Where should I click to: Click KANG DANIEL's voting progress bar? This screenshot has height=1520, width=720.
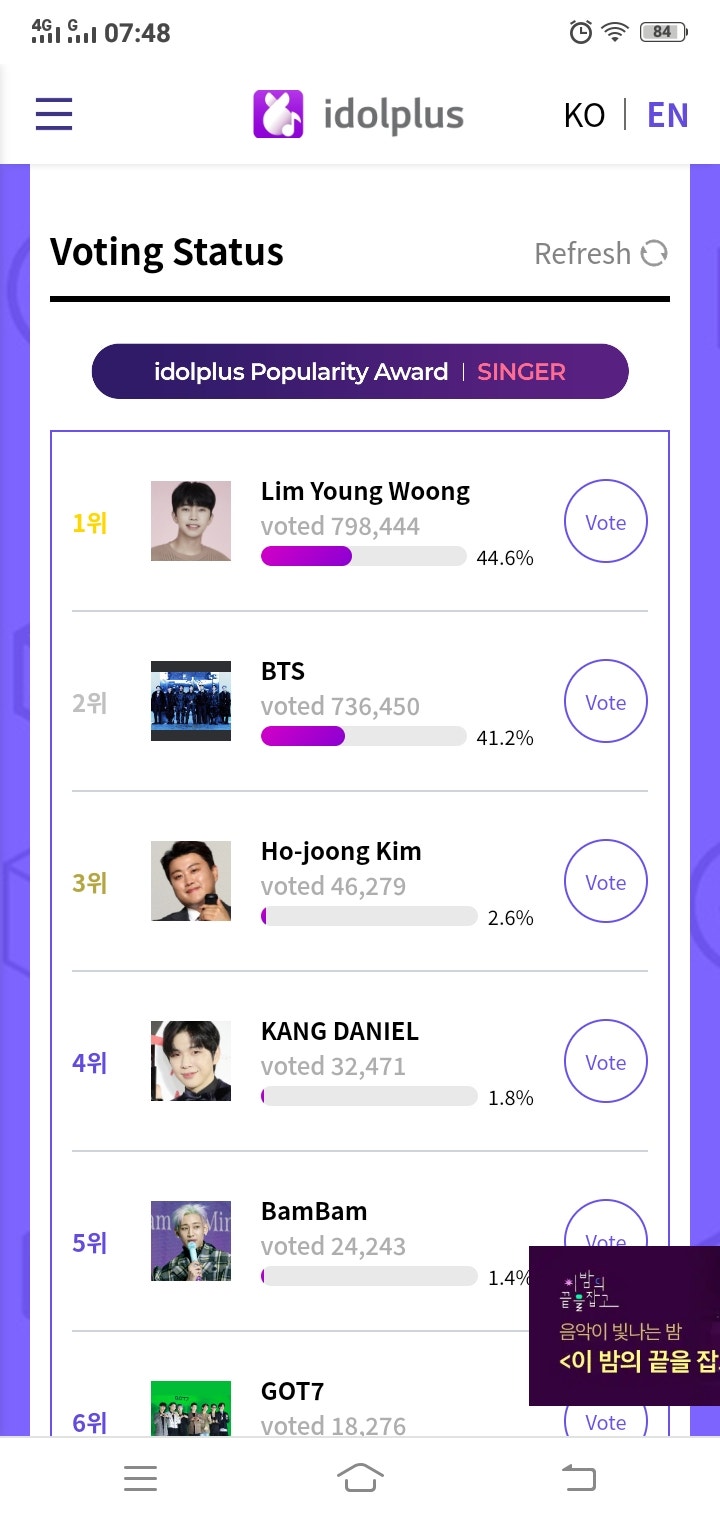(x=368, y=1096)
